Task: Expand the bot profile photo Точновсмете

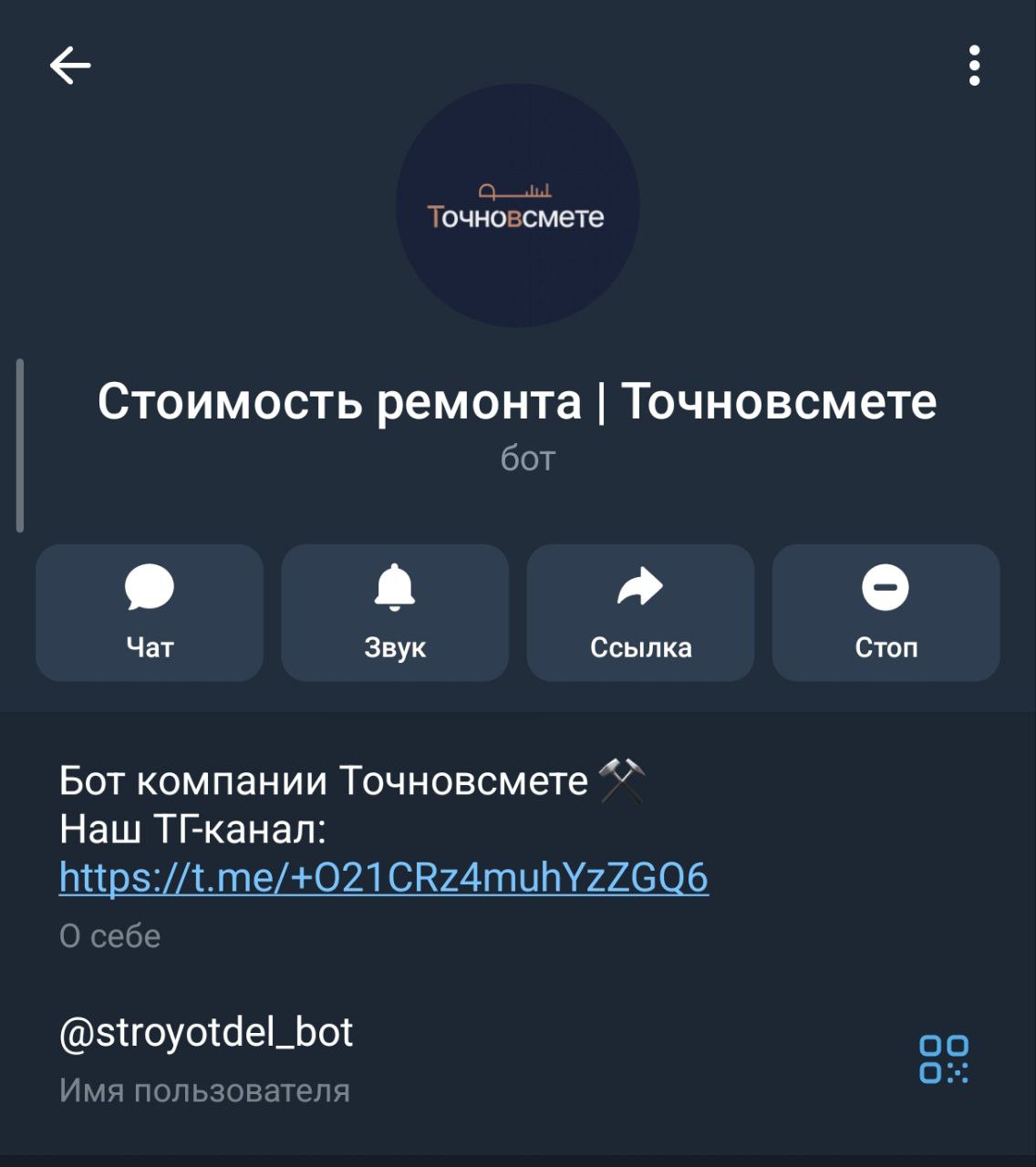Action: click(x=518, y=205)
